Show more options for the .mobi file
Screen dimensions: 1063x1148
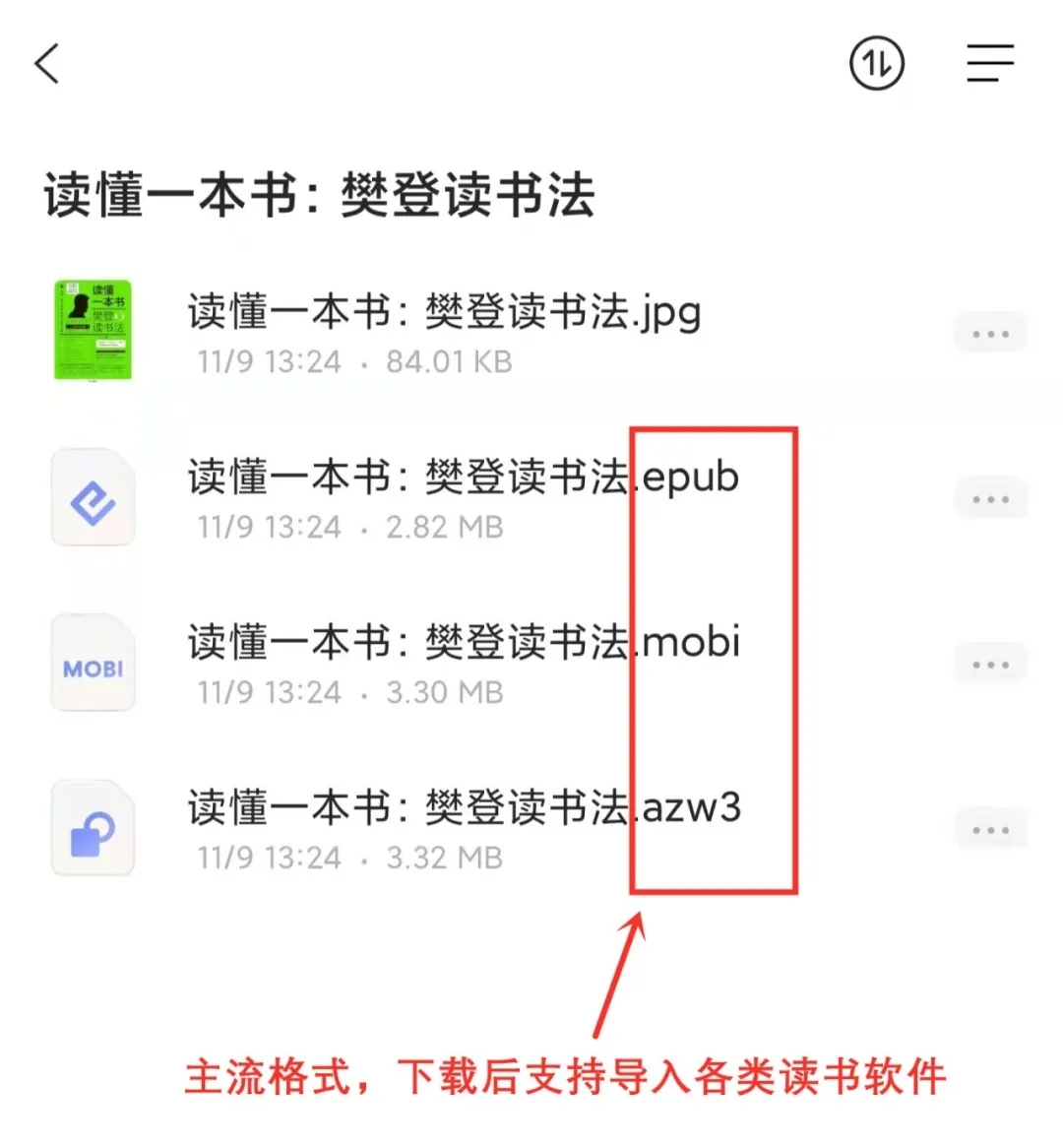(989, 665)
